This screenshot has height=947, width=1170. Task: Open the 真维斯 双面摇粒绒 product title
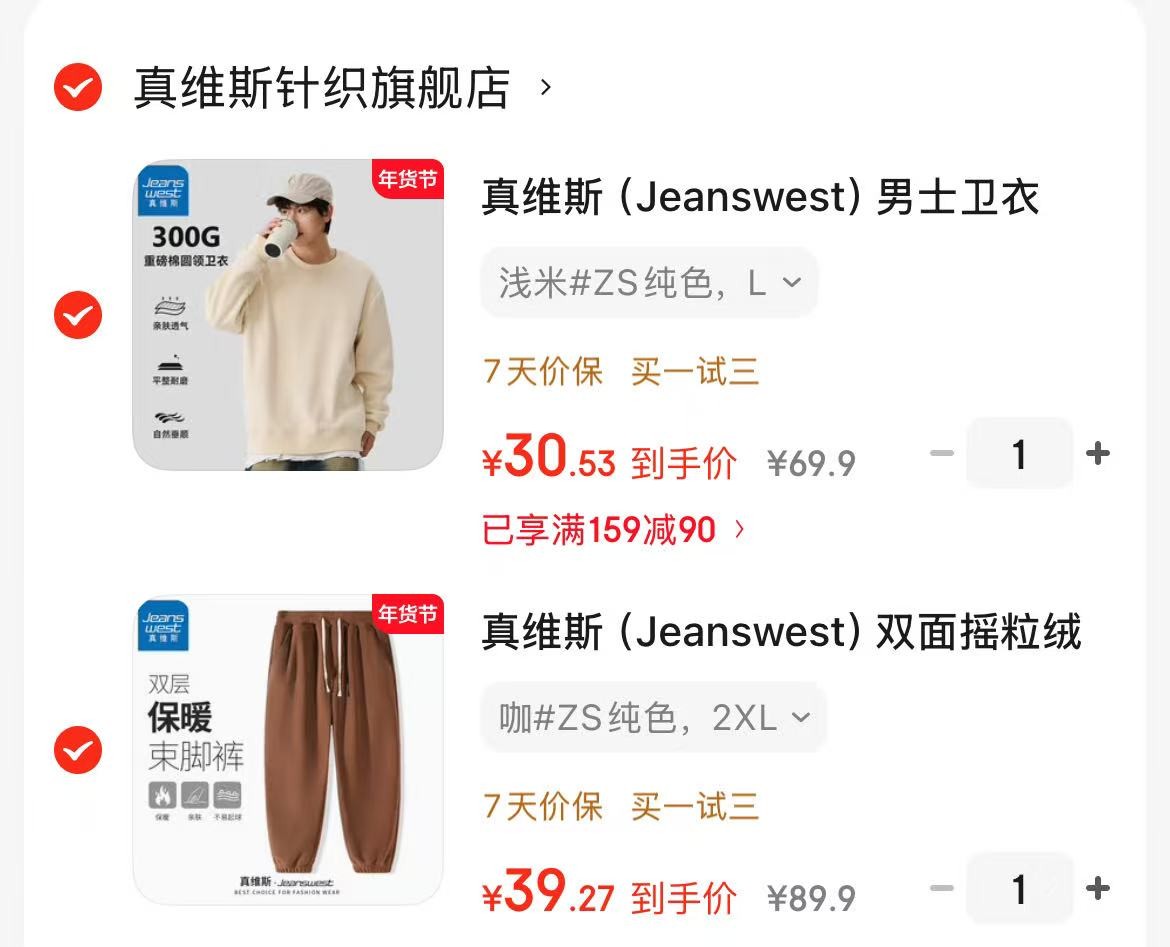pyautogui.click(x=781, y=632)
